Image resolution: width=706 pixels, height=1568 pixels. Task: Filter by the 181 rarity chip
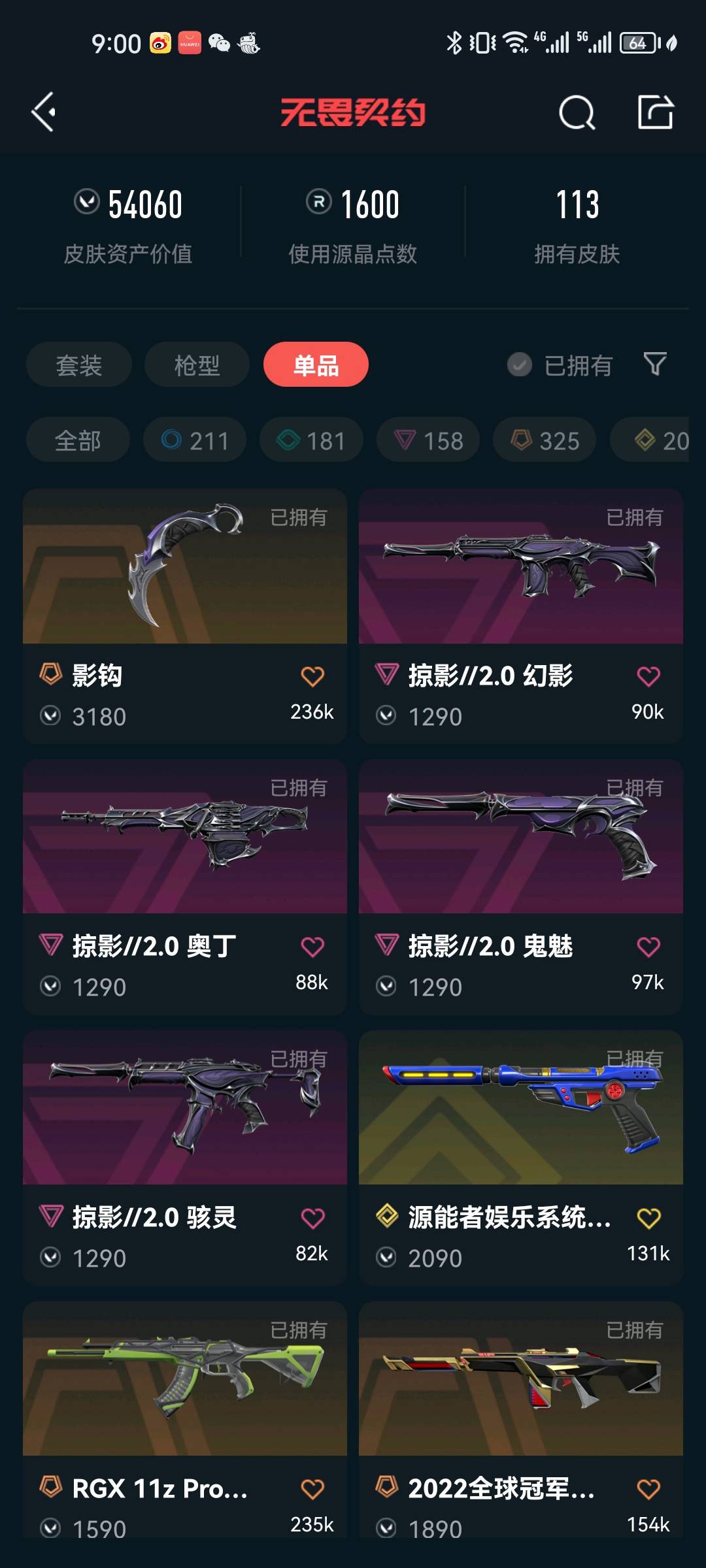click(311, 440)
